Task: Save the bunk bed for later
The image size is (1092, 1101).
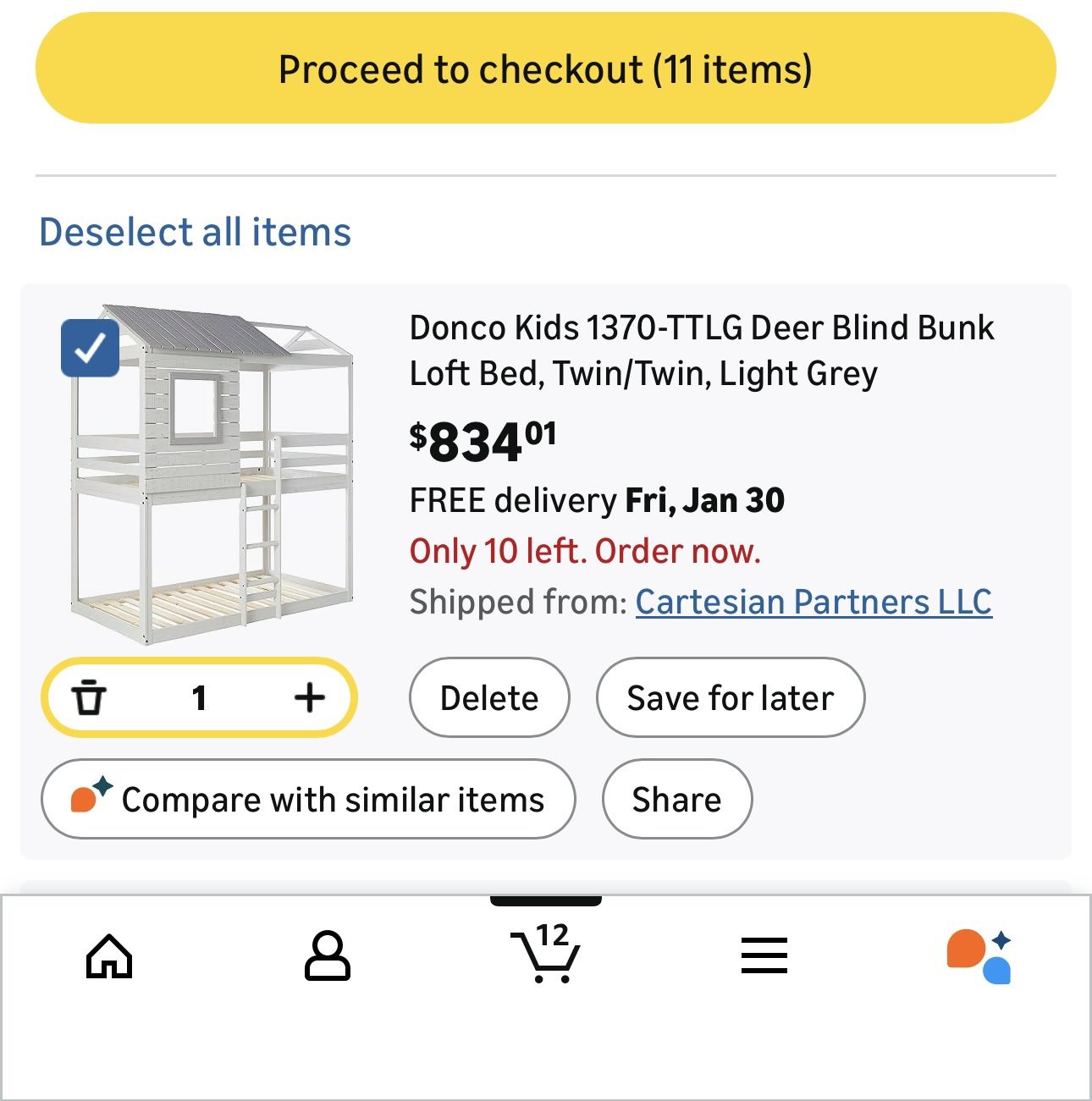Action: tap(731, 697)
